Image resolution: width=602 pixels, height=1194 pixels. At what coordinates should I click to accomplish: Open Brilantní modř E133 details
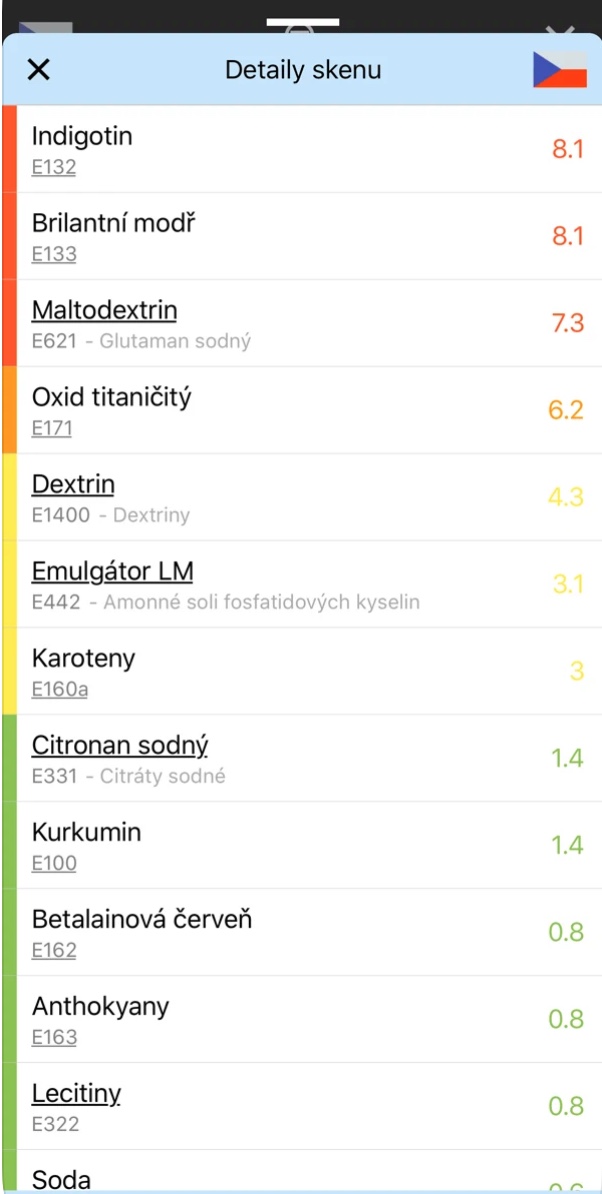click(300, 236)
